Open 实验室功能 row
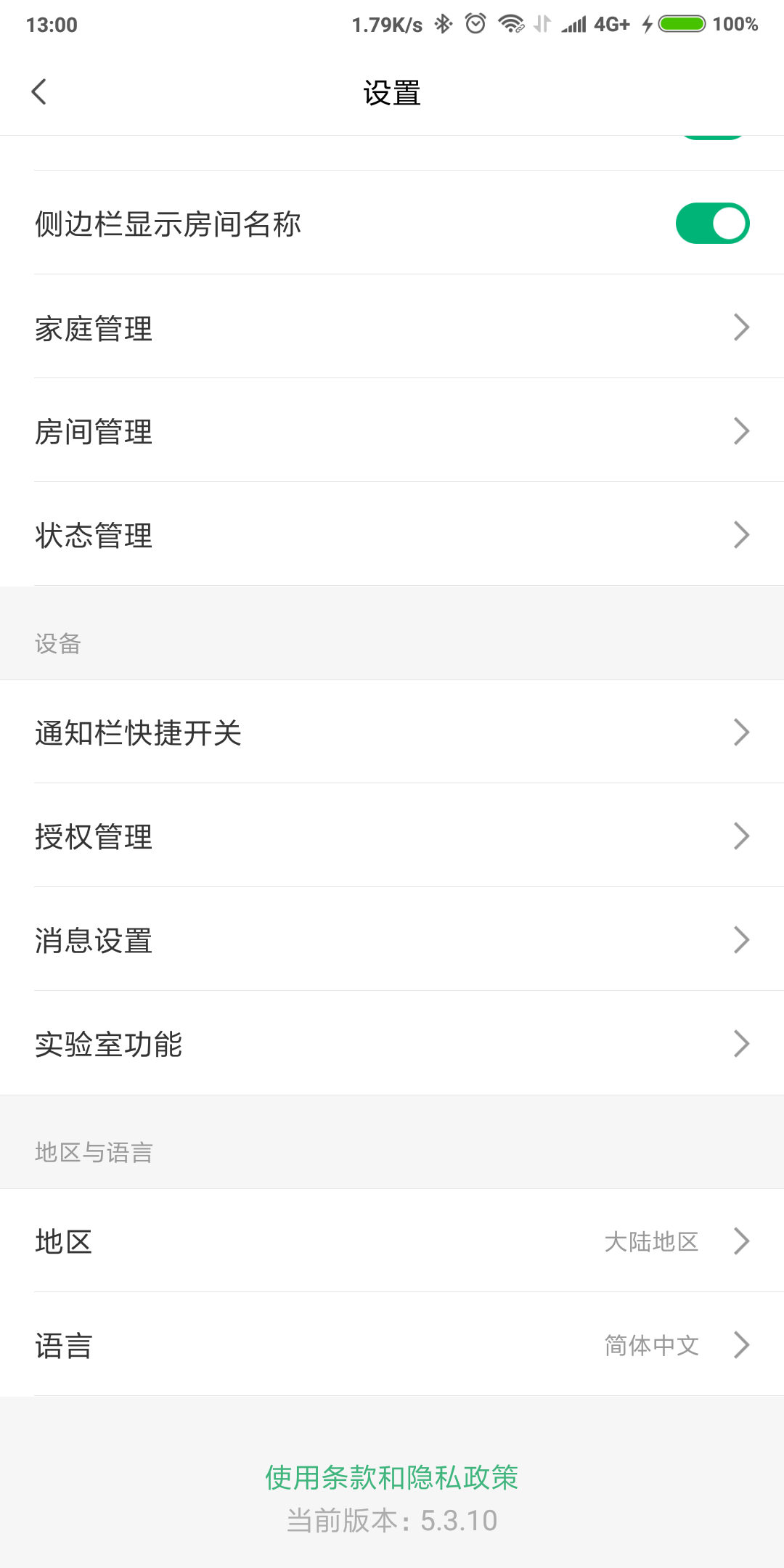This screenshot has width=784, height=1568. 392,1043
